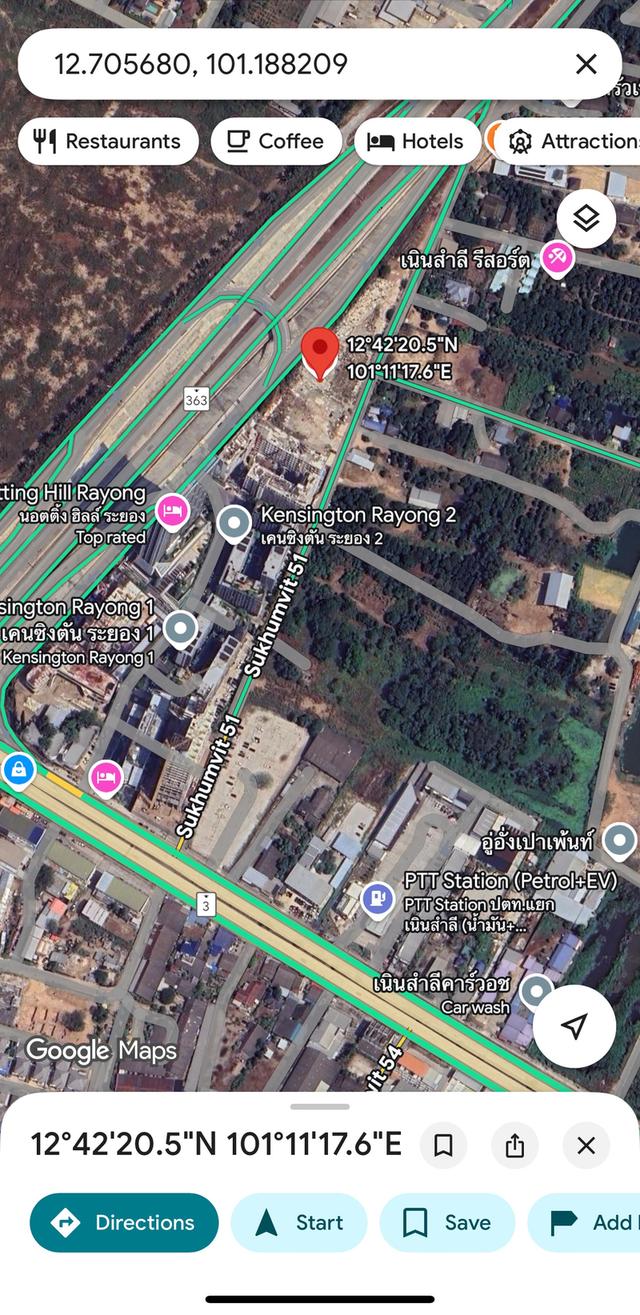
Task: Open the Nutting Hill Rayong hotel marker
Action: click(172, 511)
